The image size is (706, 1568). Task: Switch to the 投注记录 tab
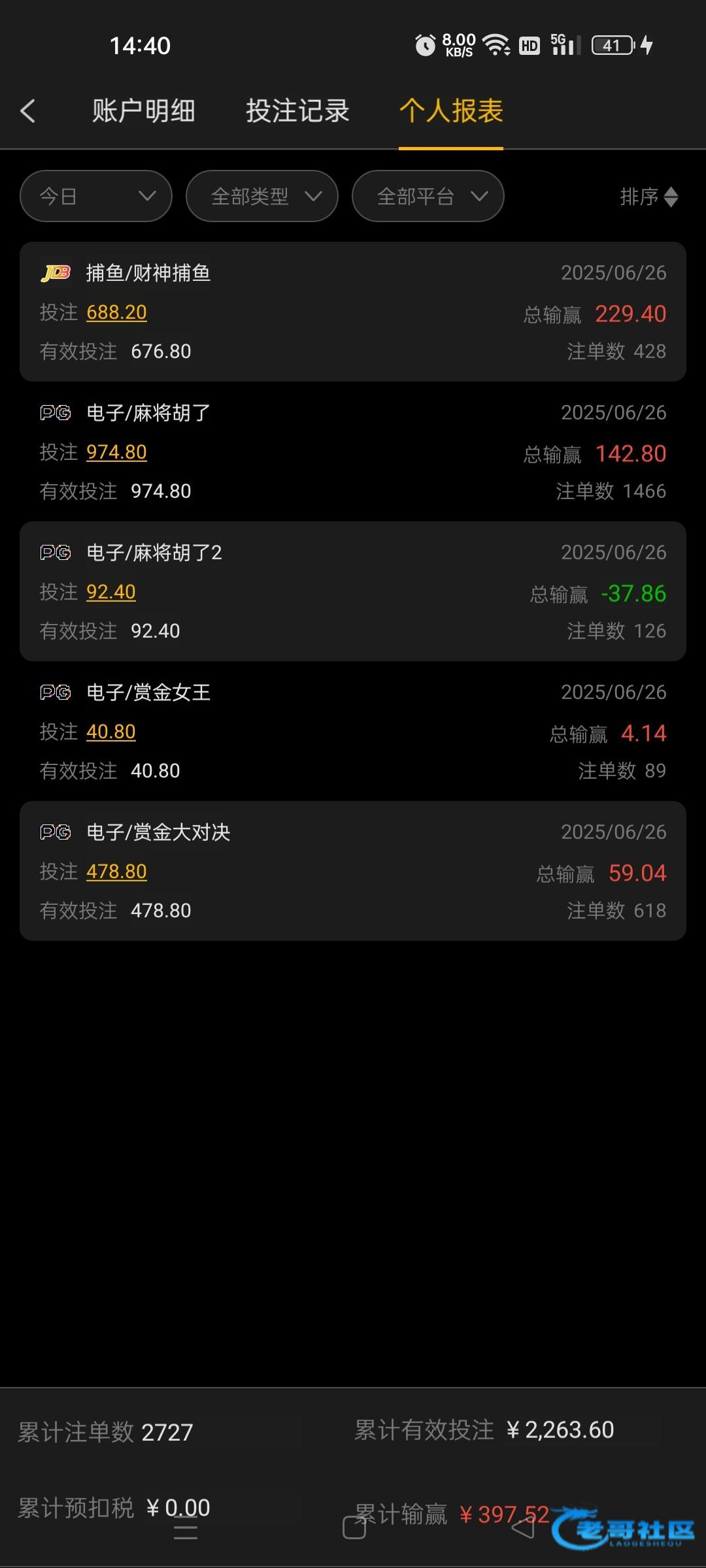297,111
